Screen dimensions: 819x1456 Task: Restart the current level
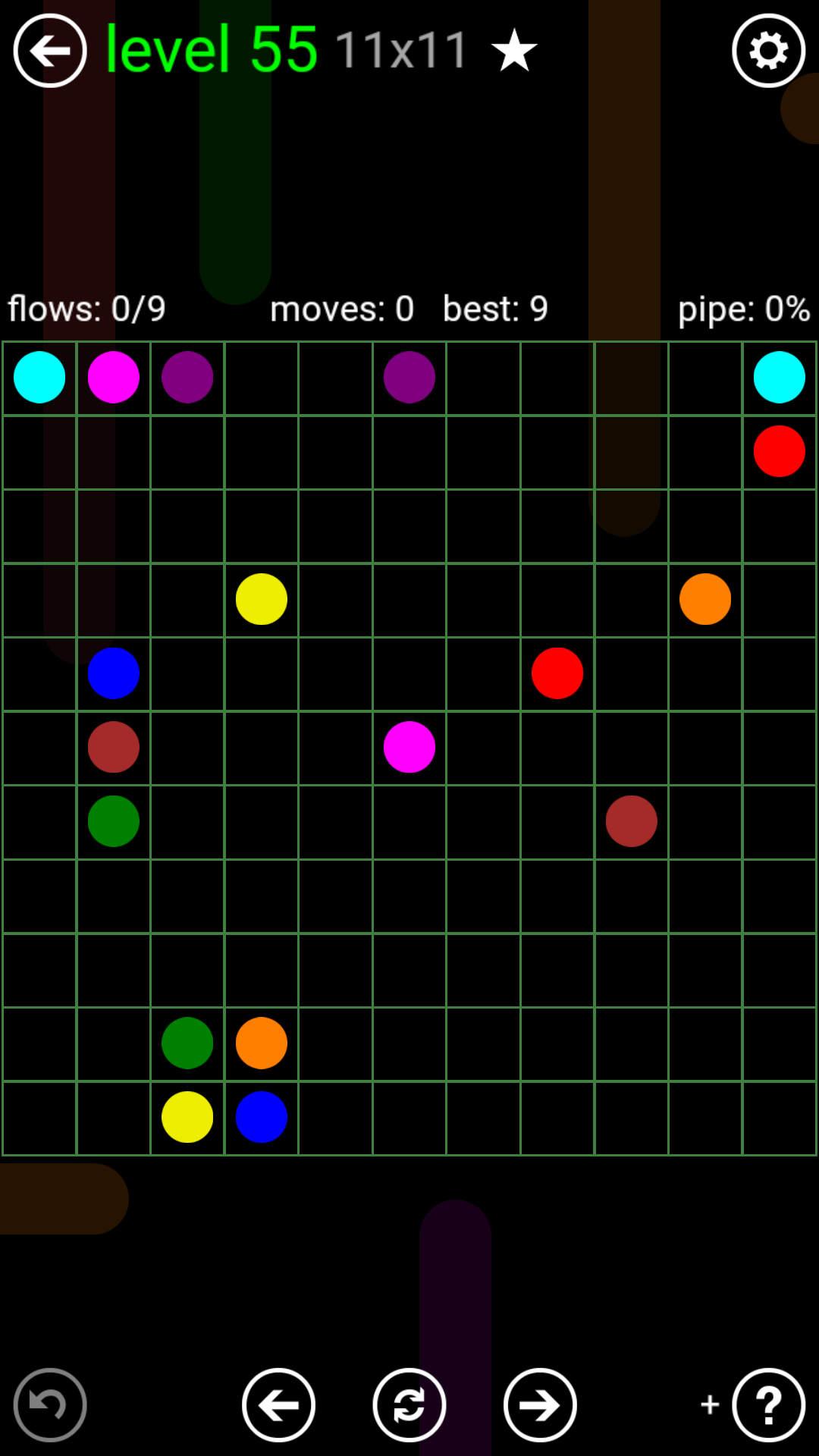pyautogui.click(x=409, y=1405)
